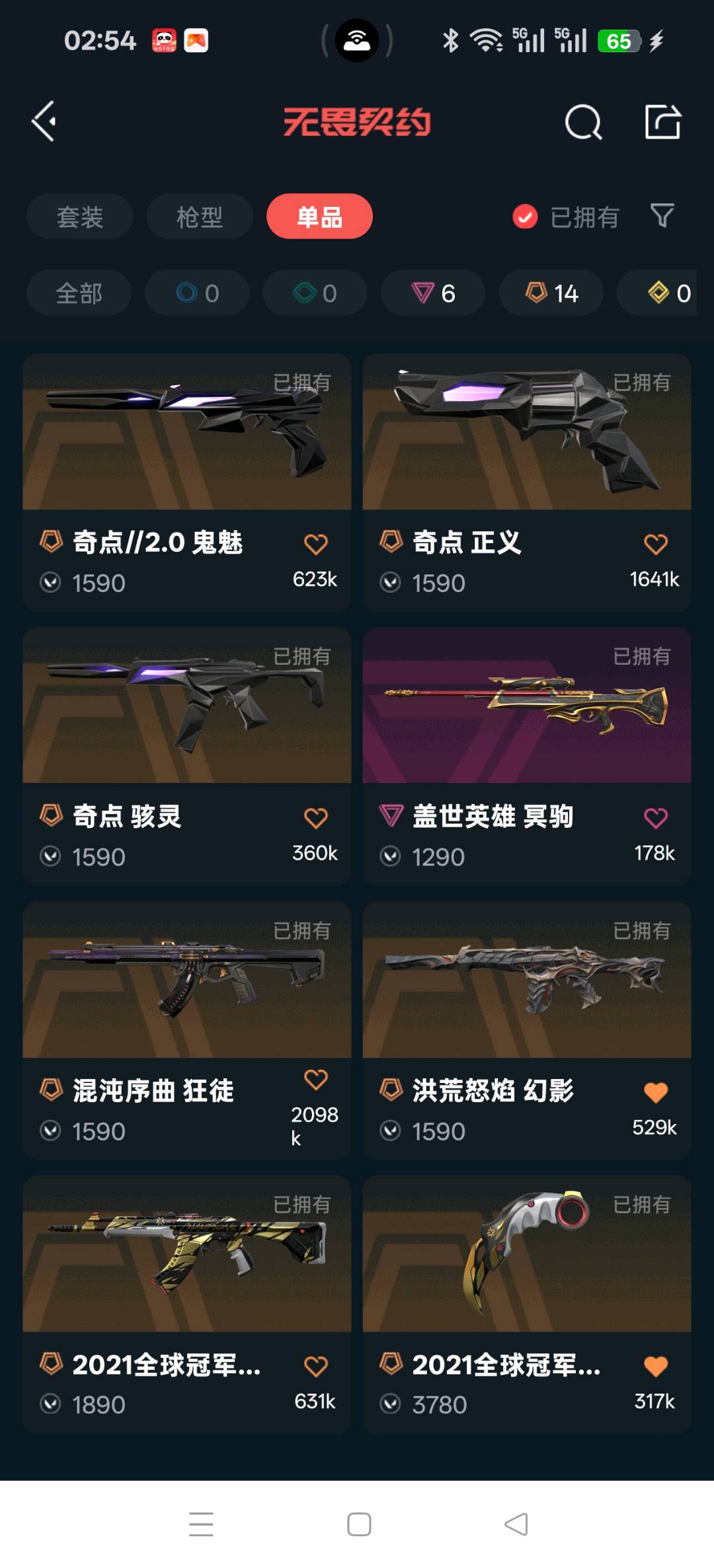This screenshot has height=1568, width=714.
Task: Open the funnel filter options
Action: [x=662, y=215]
